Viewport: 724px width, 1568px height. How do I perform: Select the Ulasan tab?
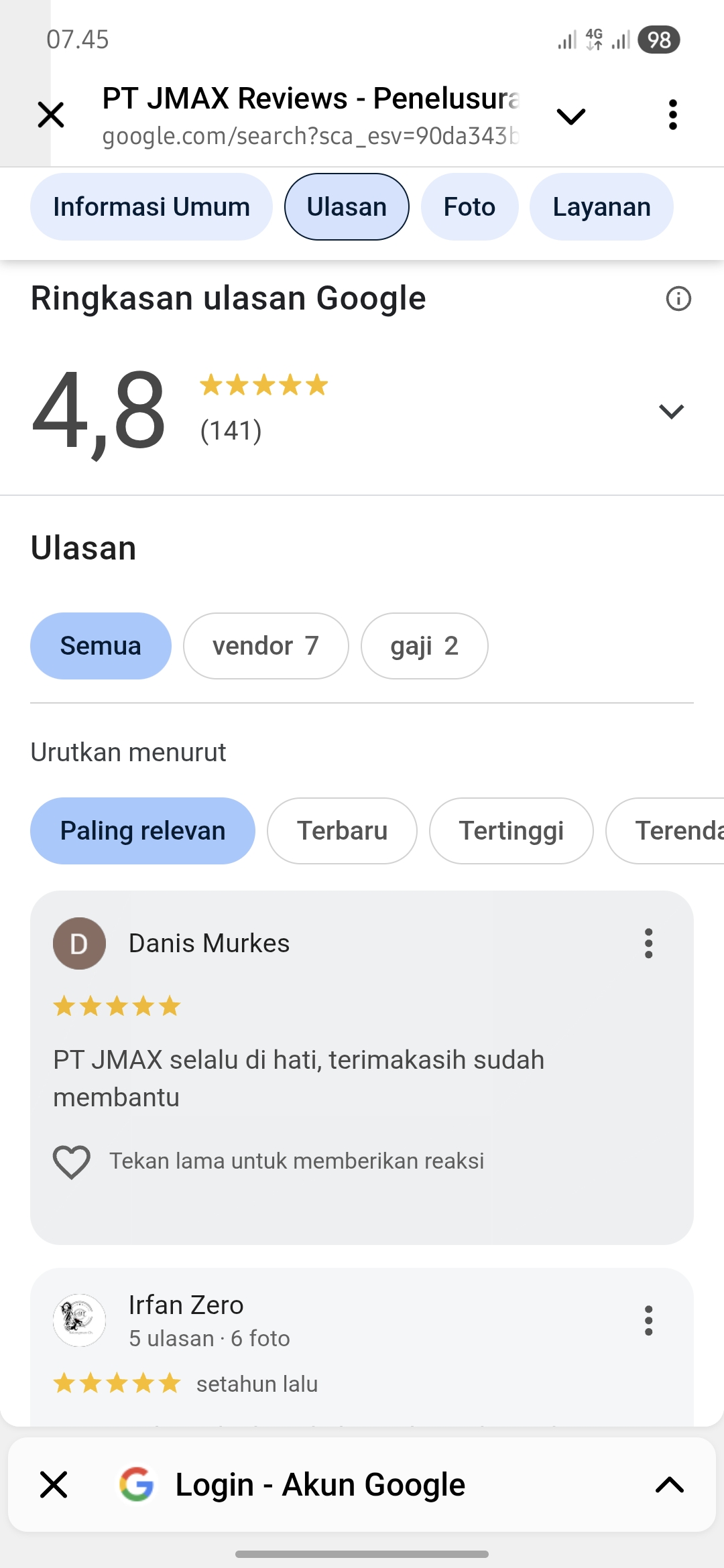point(347,207)
